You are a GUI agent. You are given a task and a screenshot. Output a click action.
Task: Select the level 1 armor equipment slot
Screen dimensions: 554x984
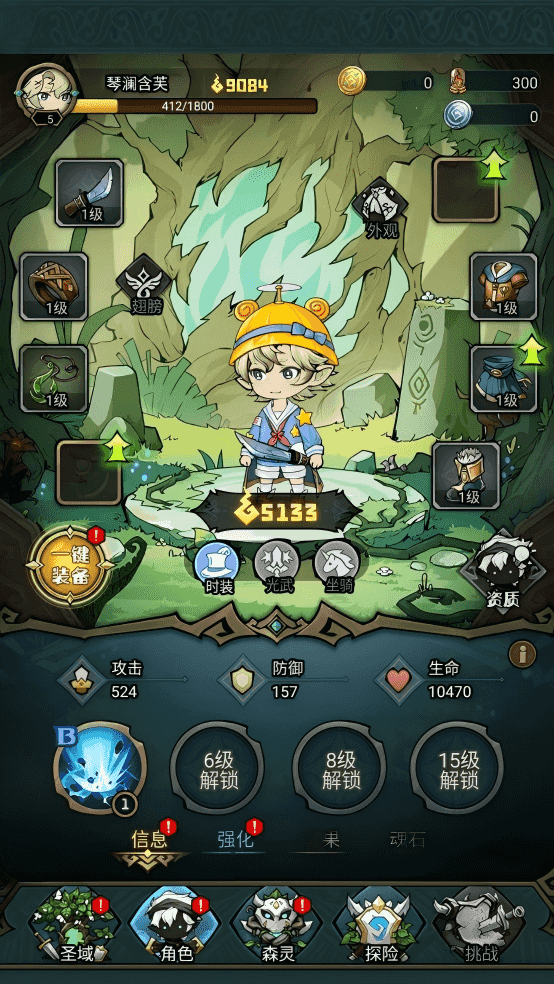(x=503, y=287)
